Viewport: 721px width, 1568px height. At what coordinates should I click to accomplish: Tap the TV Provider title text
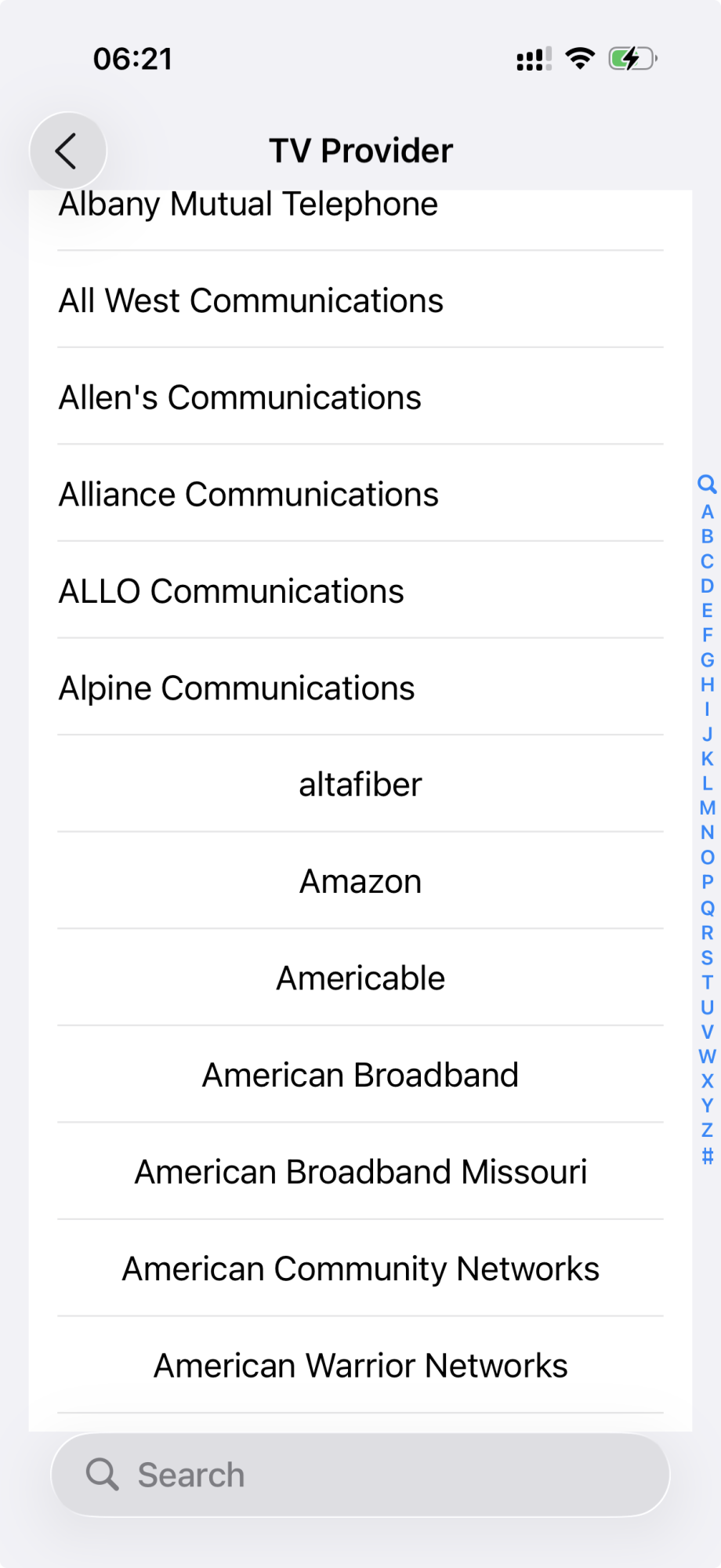(360, 150)
